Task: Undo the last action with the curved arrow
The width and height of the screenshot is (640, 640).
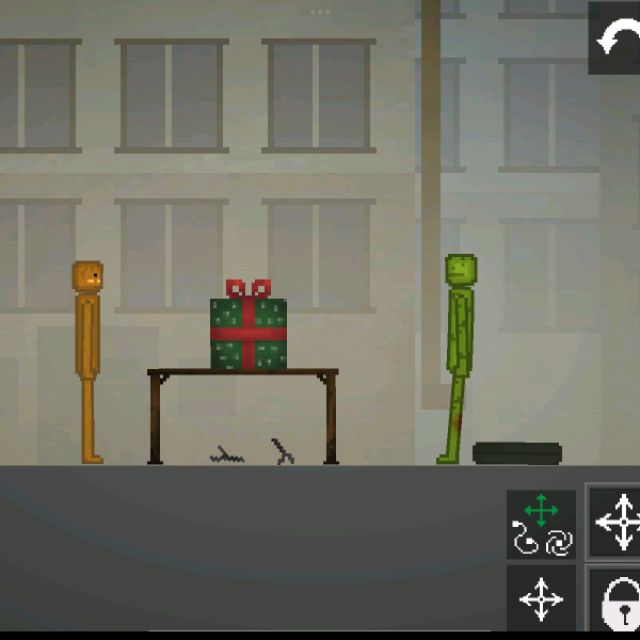Action: pyautogui.click(x=615, y=38)
